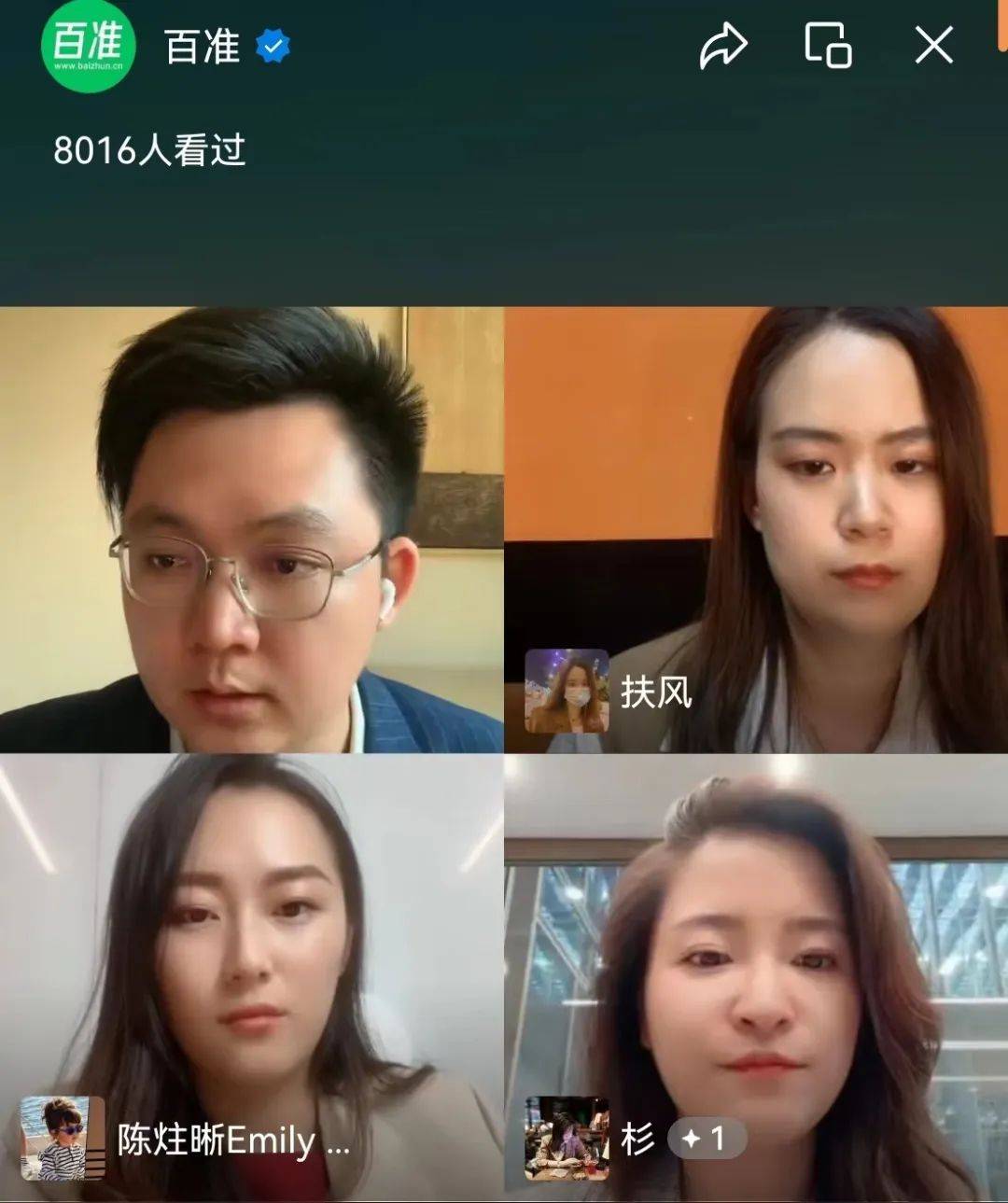Share this live stream
This screenshot has width=1008, height=1203.
pyautogui.click(x=723, y=46)
